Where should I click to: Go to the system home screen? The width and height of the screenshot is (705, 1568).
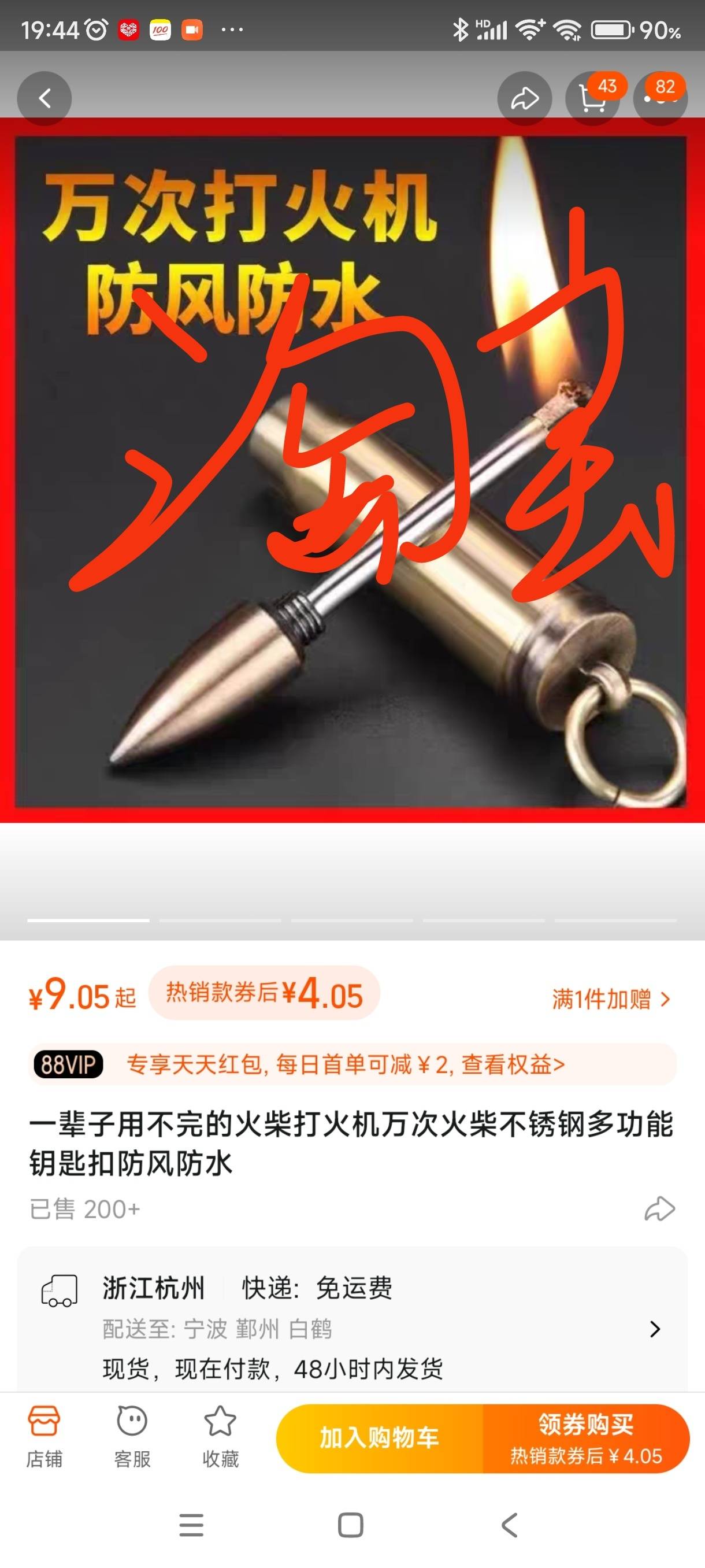pyautogui.click(x=350, y=1525)
